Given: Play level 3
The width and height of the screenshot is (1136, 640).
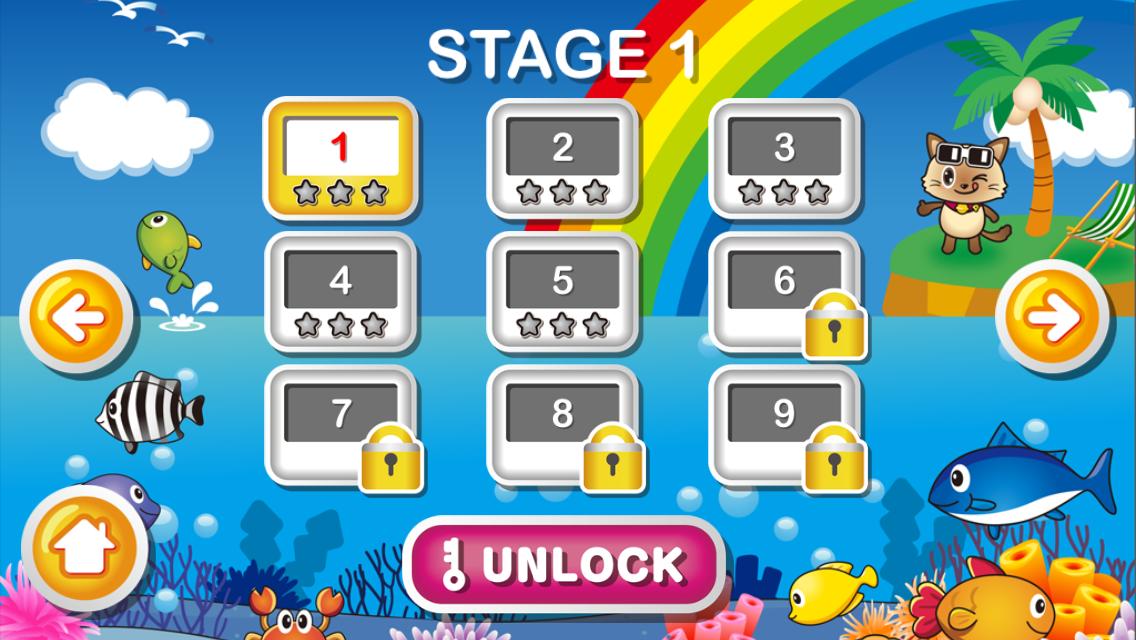Looking at the screenshot, I should (x=785, y=159).
